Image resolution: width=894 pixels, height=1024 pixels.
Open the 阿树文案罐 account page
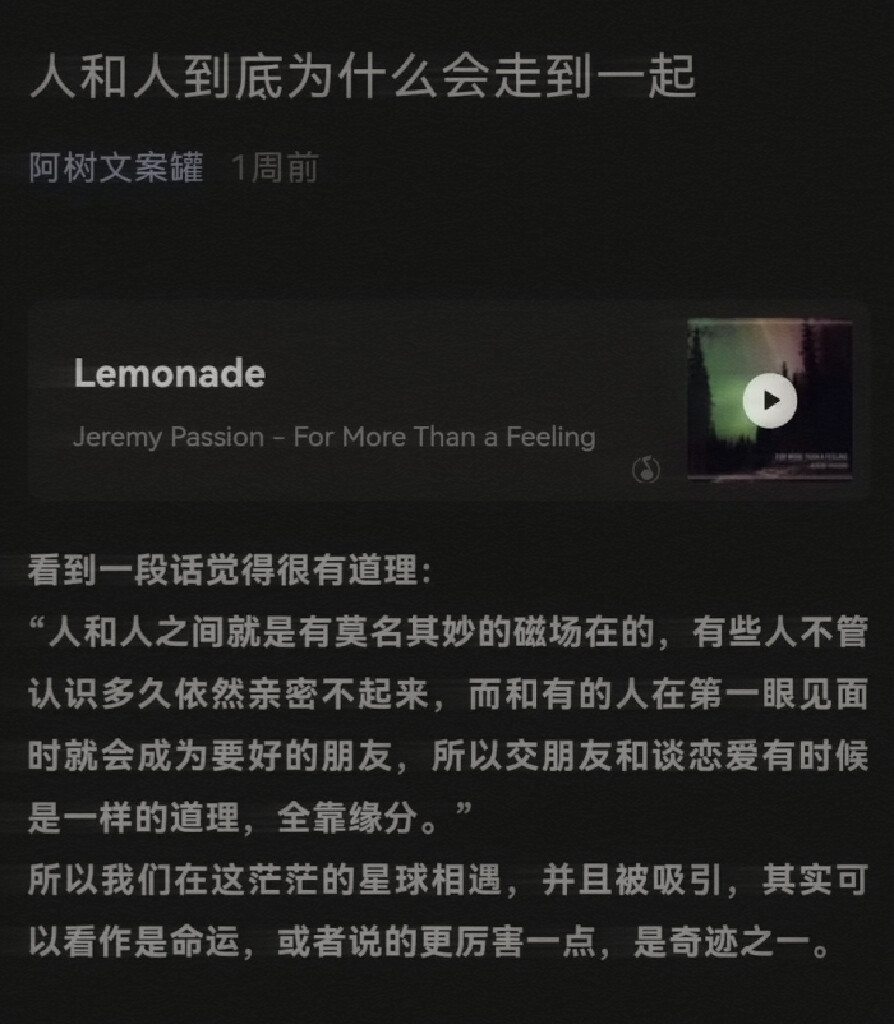116,168
